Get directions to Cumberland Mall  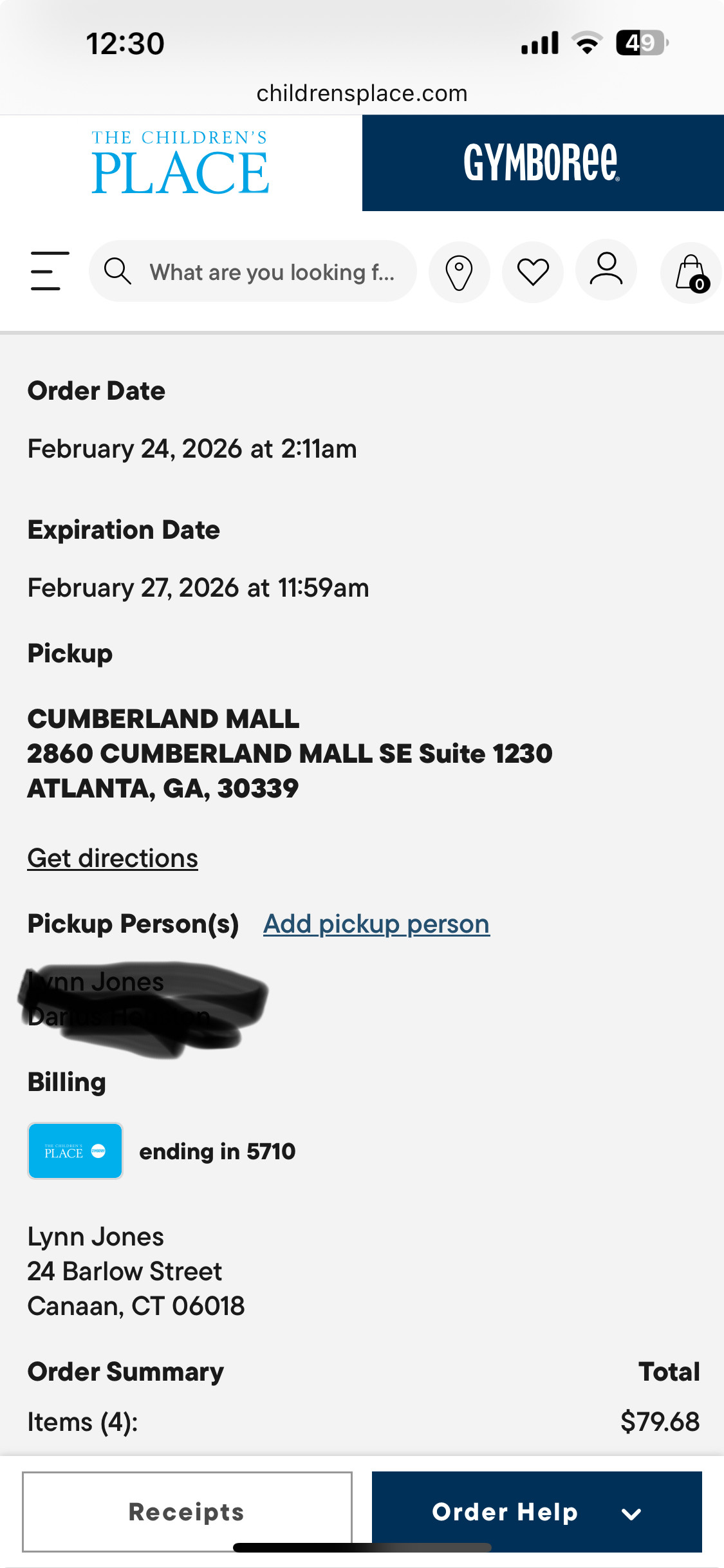[113, 858]
